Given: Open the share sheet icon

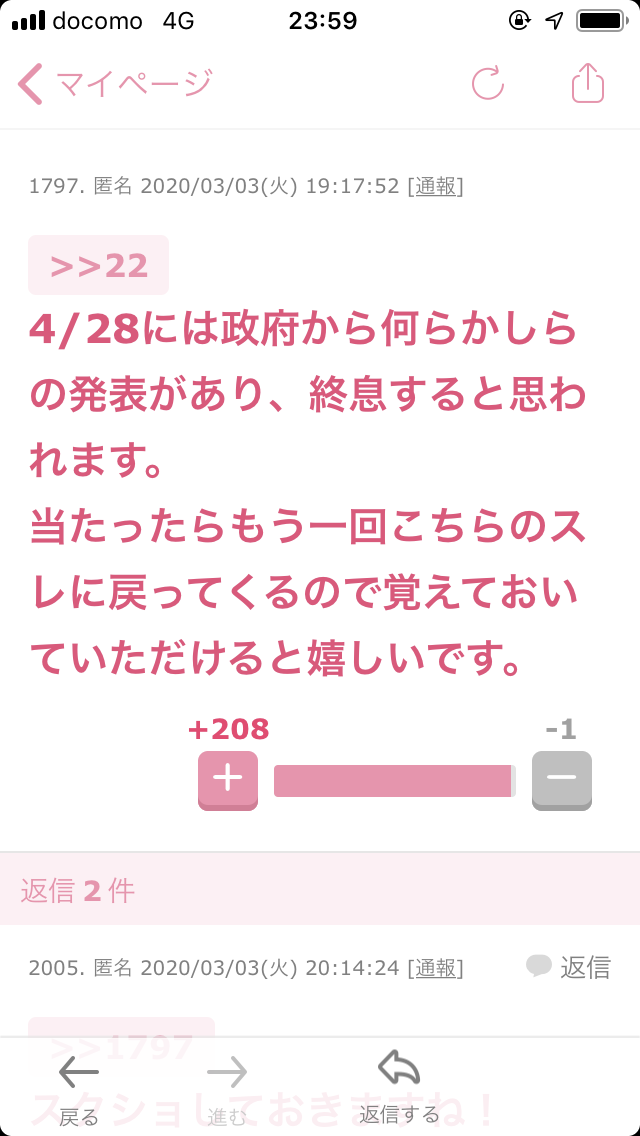Looking at the screenshot, I should tap(588, 83).
